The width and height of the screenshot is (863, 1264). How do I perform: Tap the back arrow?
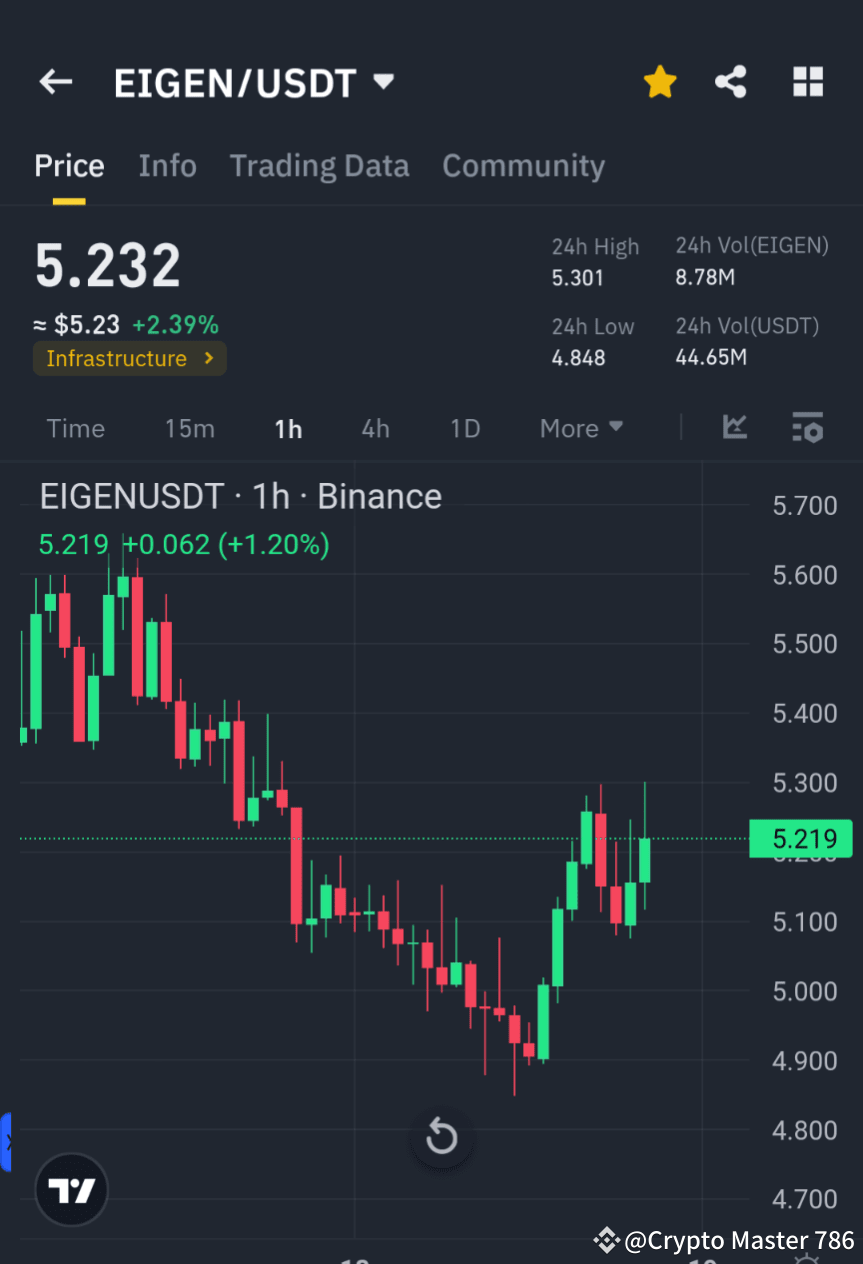tap(55, 82)
